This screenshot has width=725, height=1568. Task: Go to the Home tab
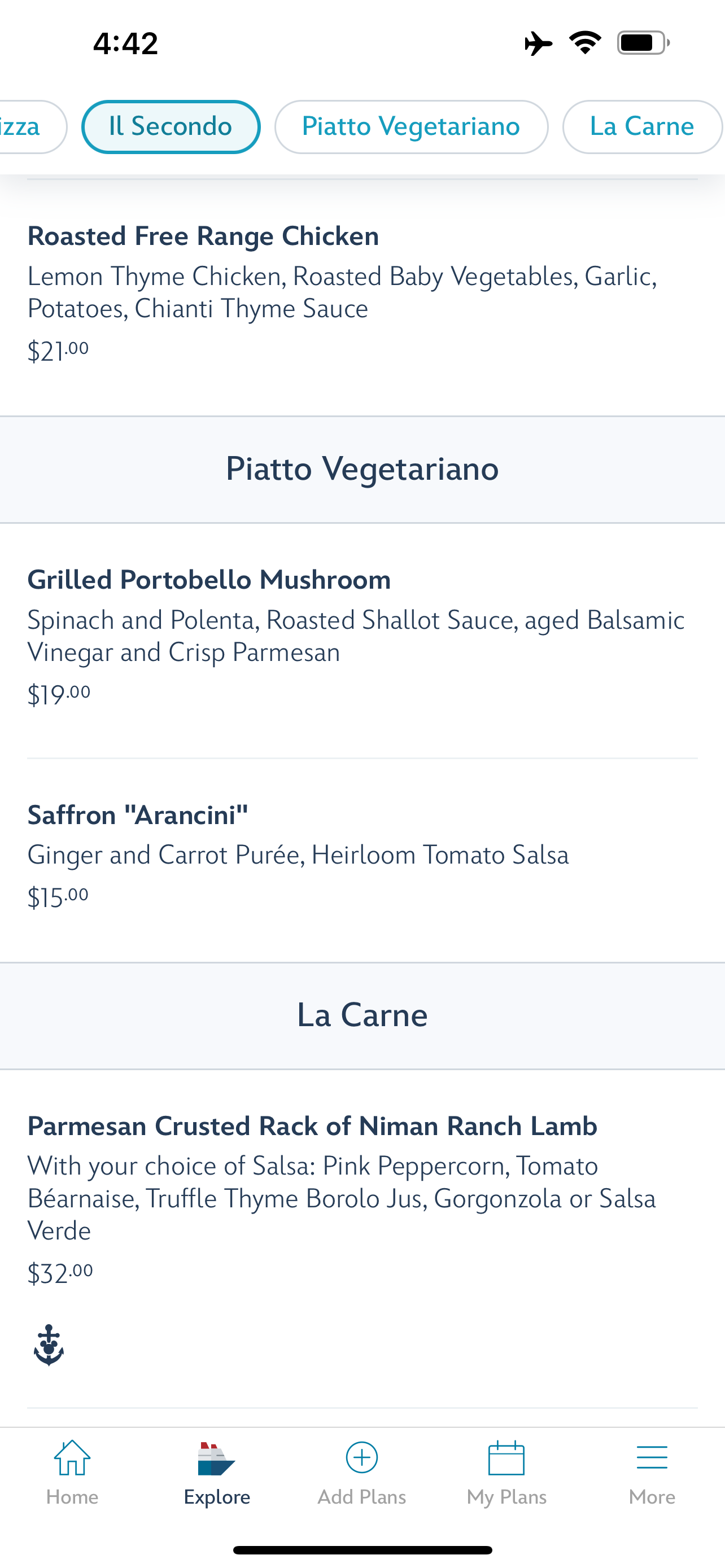pyautogui.click(x=72, y=1472)
